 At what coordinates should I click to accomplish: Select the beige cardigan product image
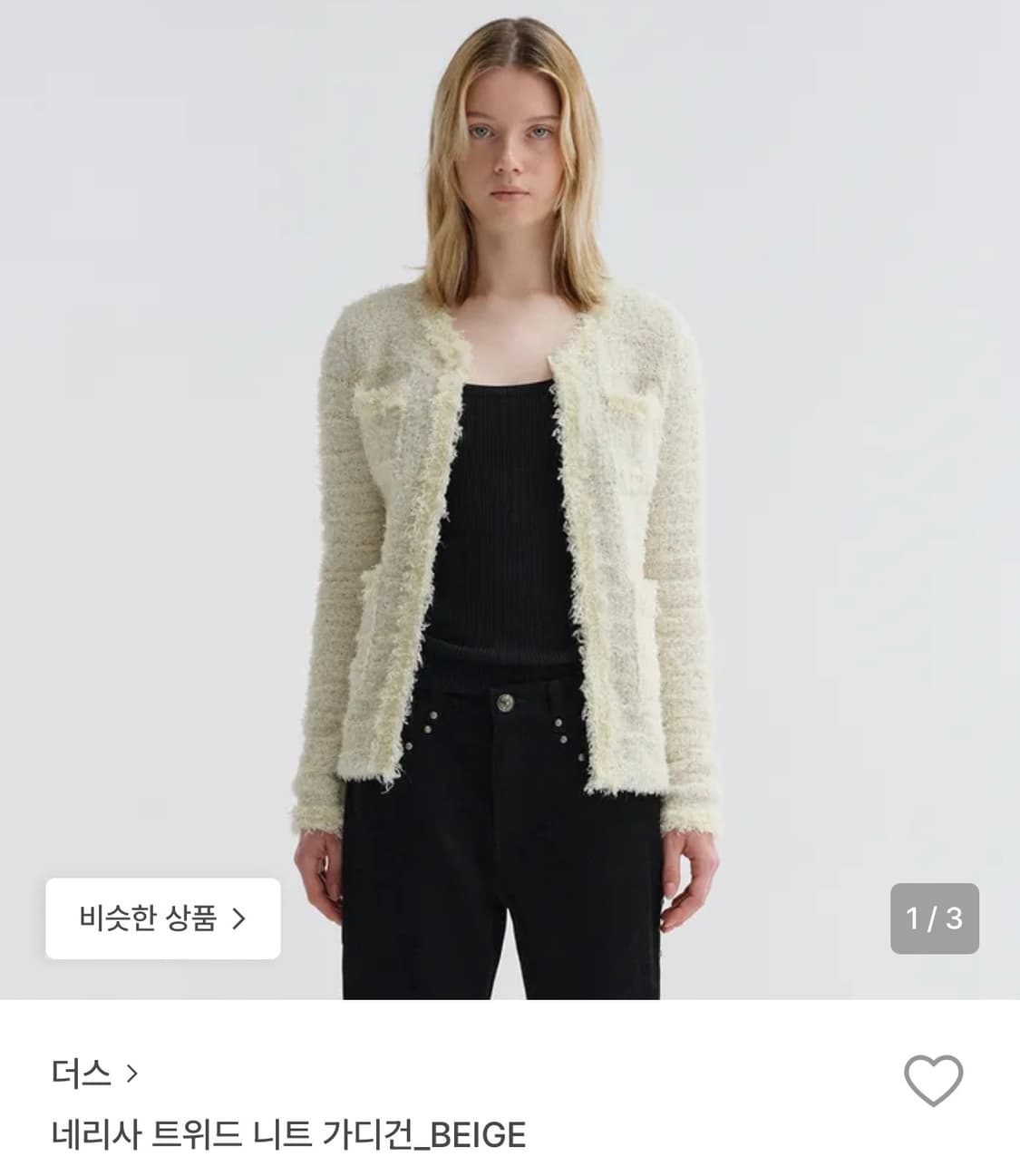pyautogui.click(x=510, y=499)
